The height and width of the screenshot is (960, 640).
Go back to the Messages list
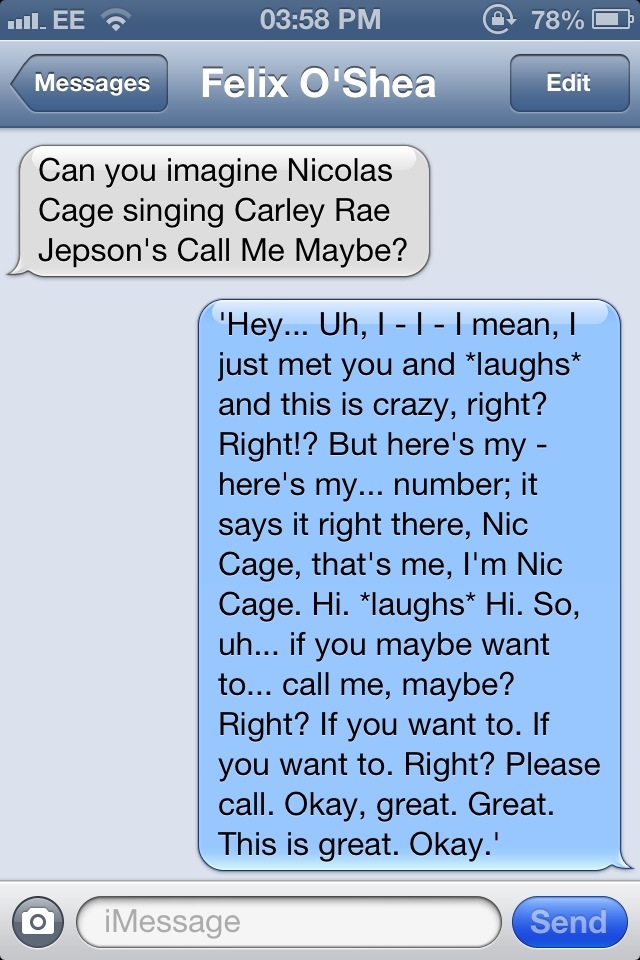tap(90, 84)
